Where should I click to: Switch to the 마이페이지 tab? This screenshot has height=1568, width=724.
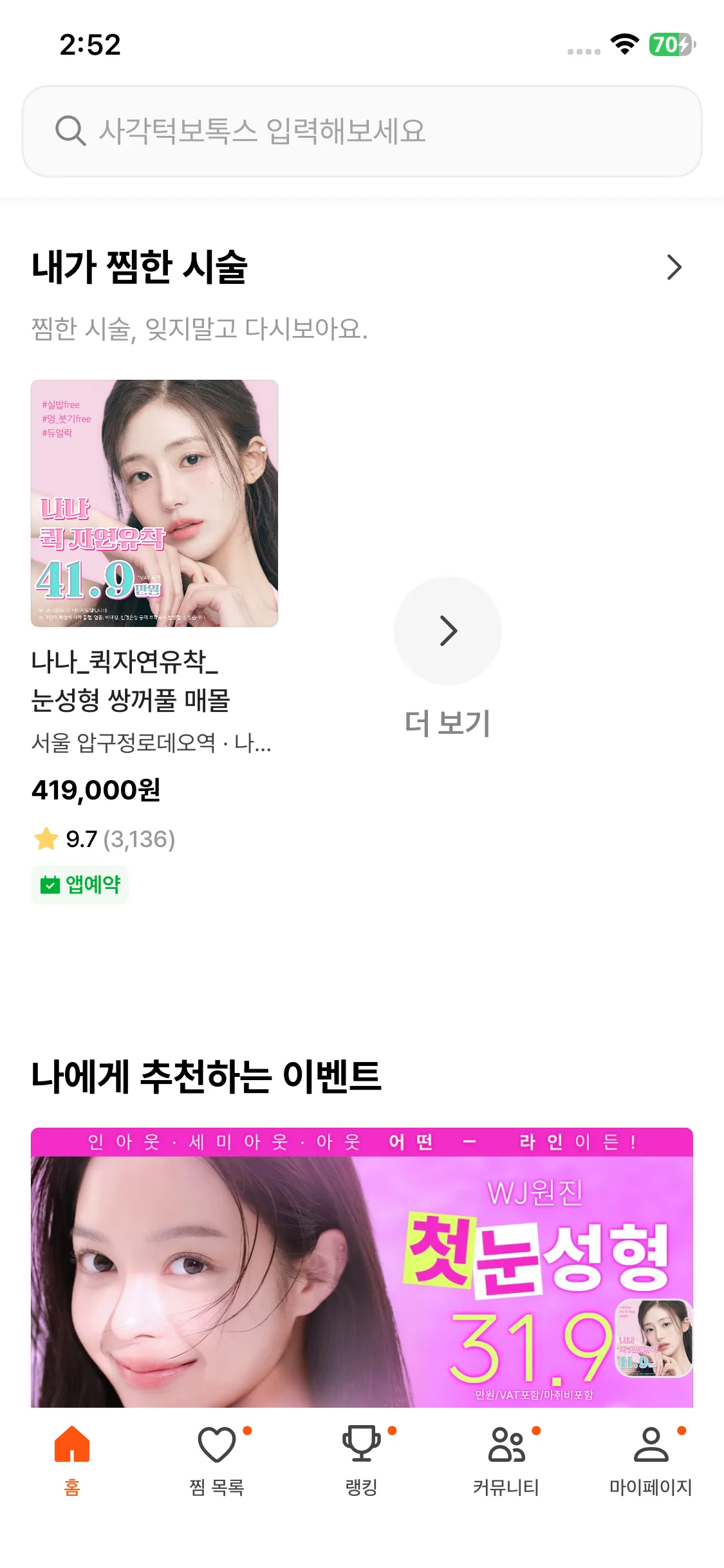(x=651, y=1461)
